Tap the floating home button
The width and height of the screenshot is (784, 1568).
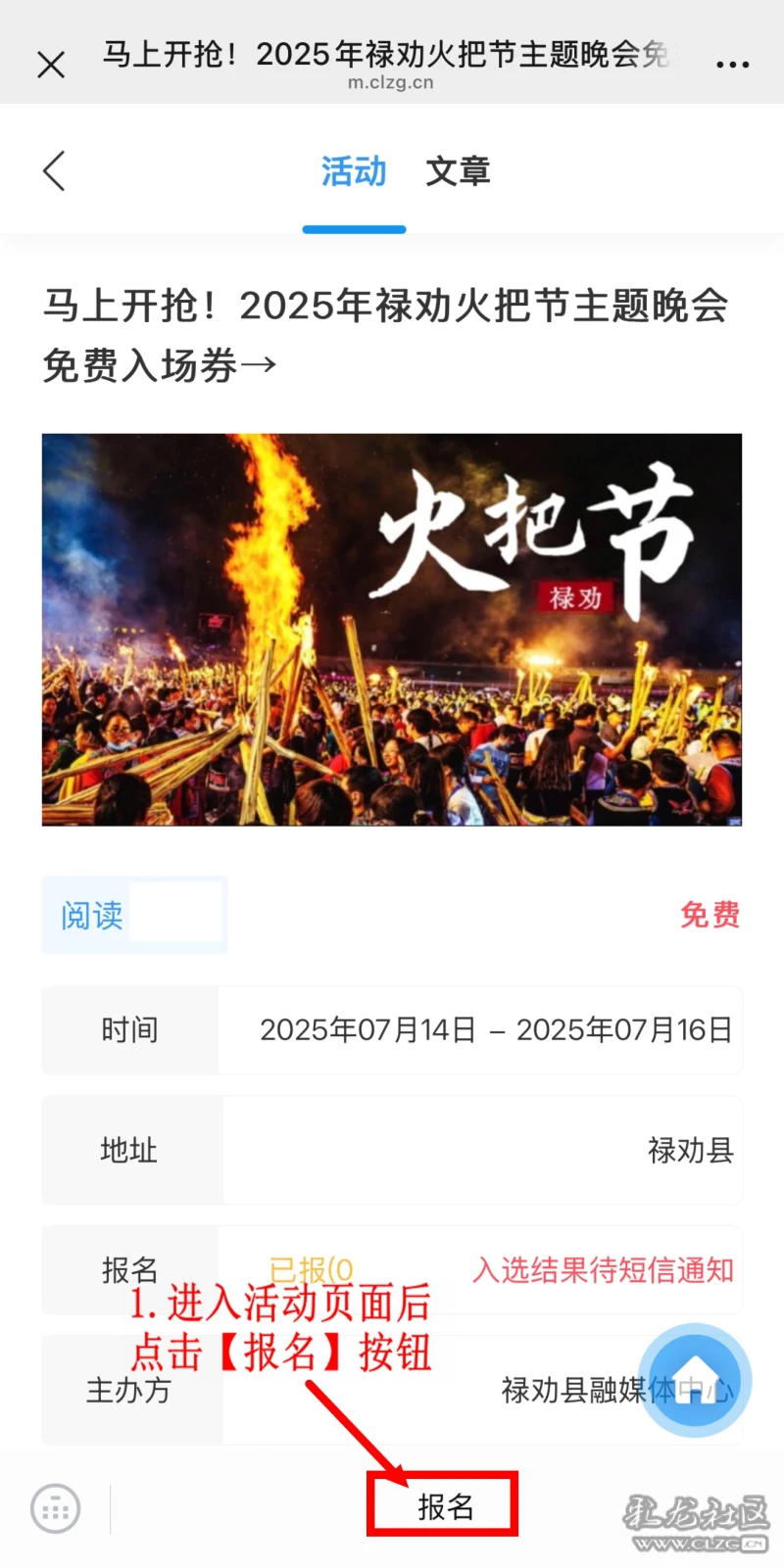coord(695,1380)
